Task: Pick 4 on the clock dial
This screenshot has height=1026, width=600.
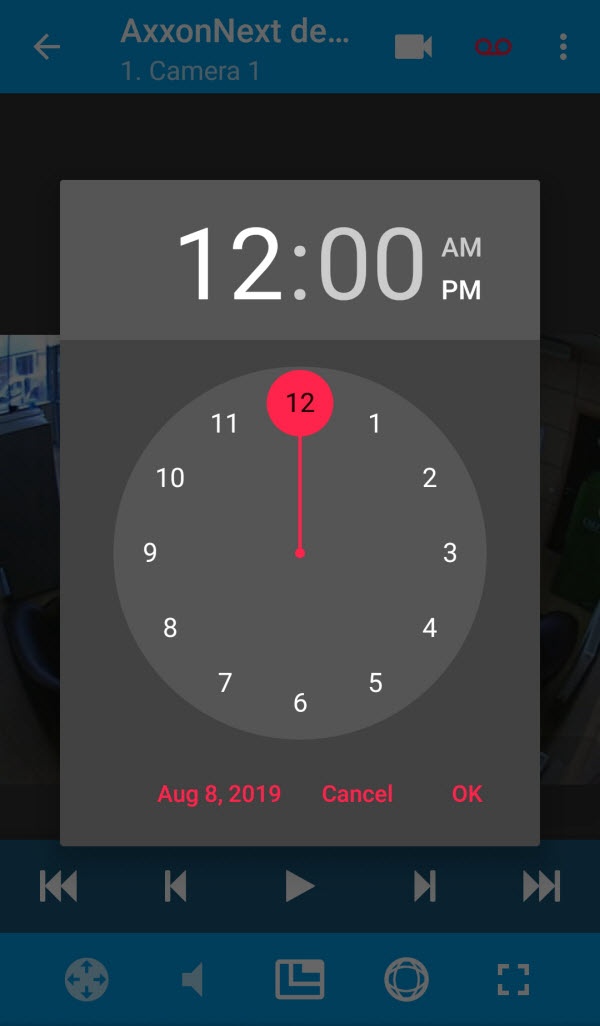Action: (x=430, y=628)
